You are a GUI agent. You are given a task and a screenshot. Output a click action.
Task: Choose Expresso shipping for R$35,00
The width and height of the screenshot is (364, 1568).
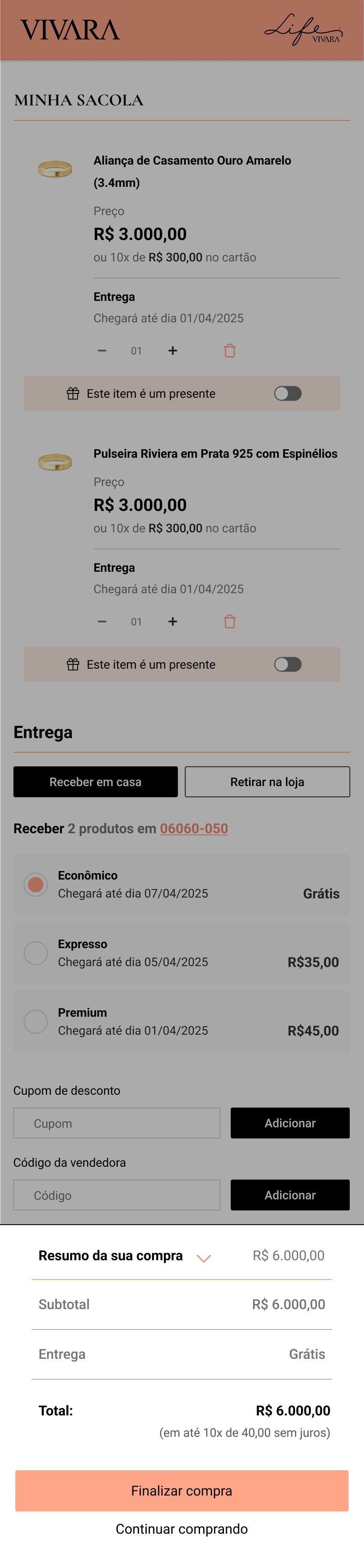coord(36,953)
